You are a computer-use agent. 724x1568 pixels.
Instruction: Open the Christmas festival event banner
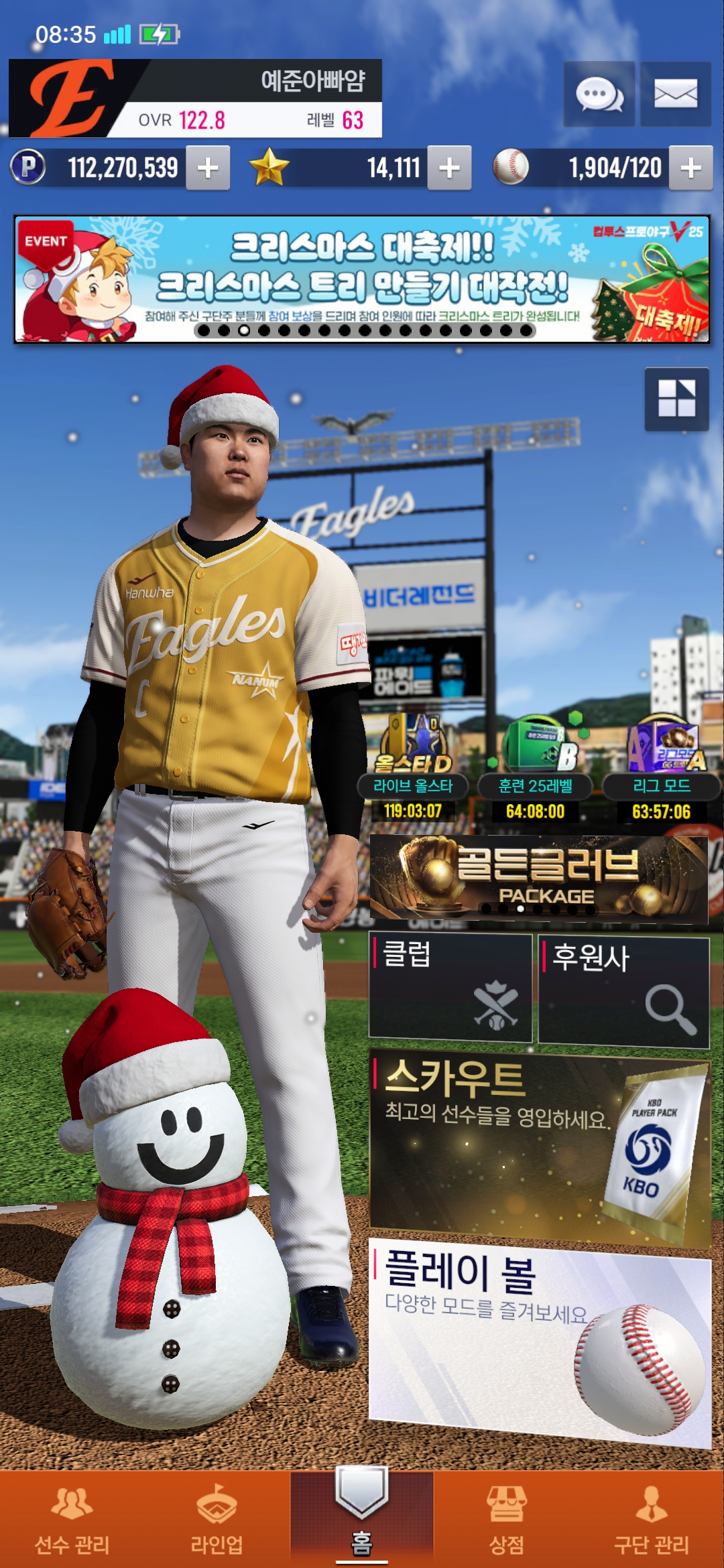(x=362, y=279)
